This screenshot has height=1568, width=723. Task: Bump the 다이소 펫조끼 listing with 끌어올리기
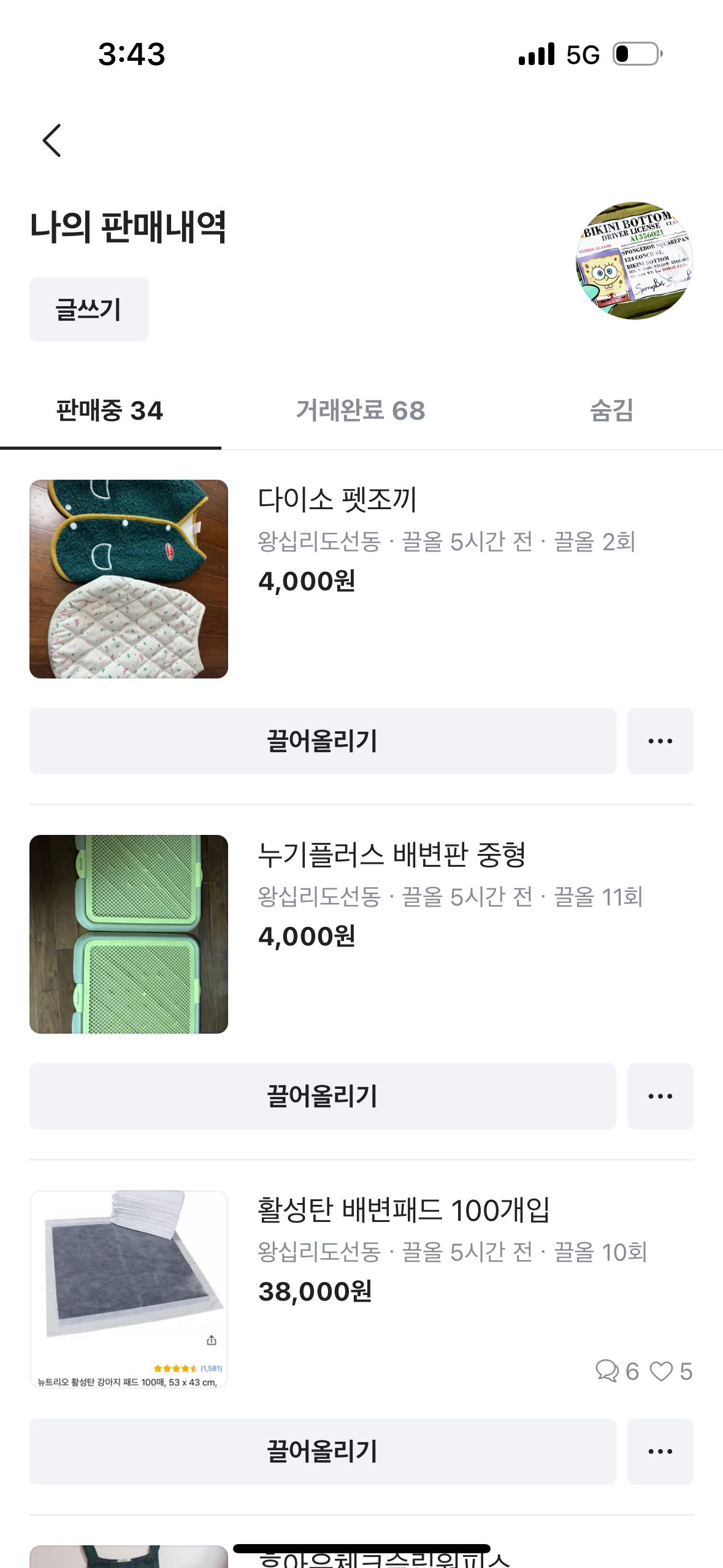[323, 741]
